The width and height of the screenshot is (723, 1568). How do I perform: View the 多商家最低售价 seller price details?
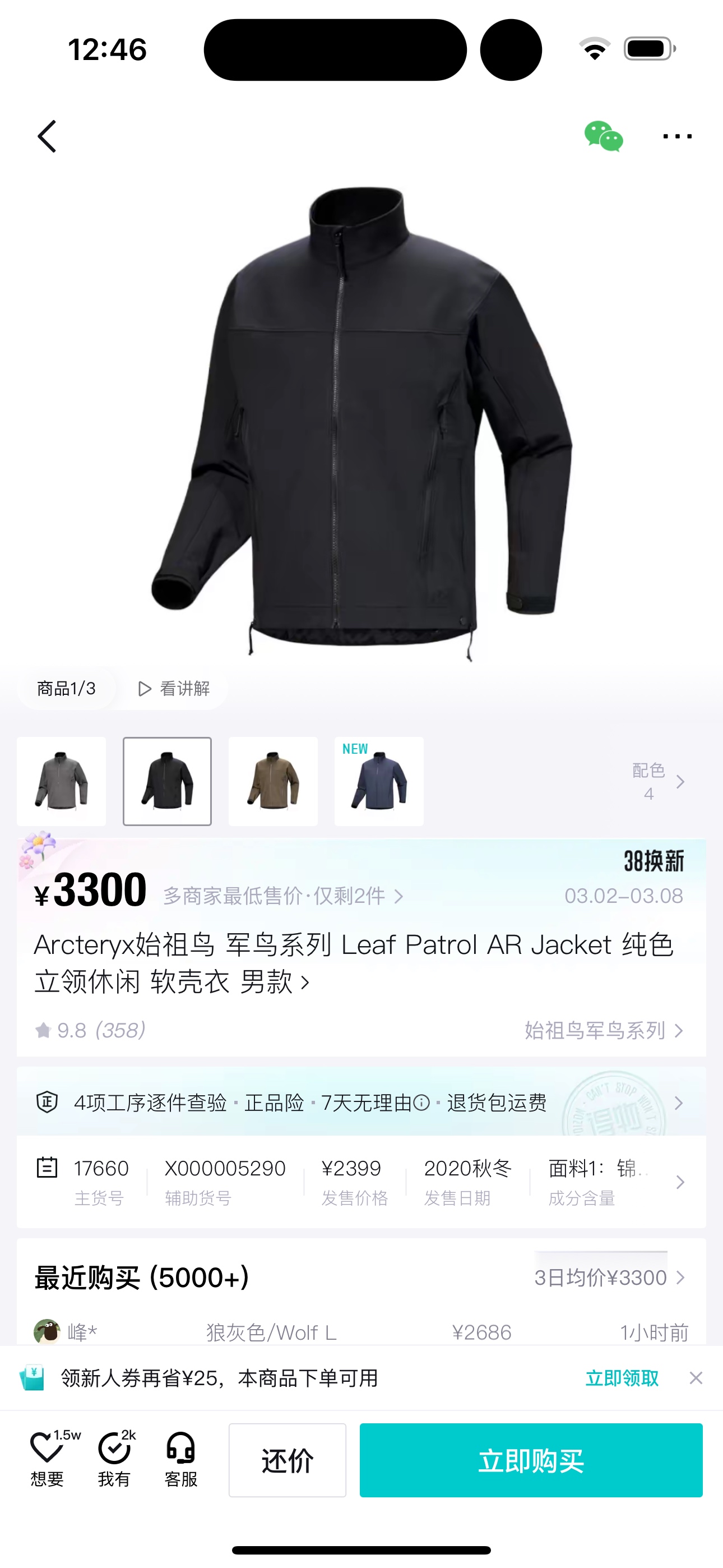(x=283, y=896)
